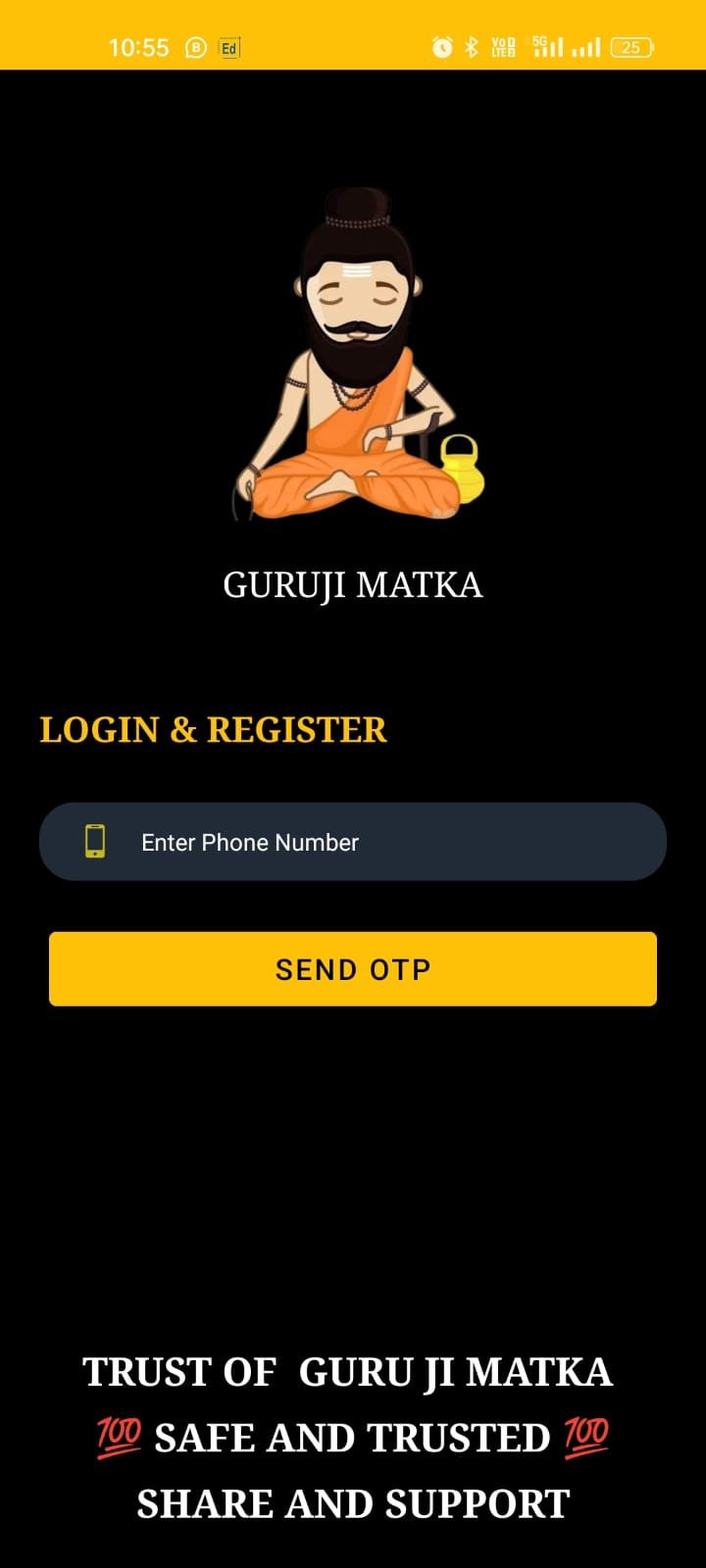Tap the Enter Phone Number field

[x=353, y=842]
